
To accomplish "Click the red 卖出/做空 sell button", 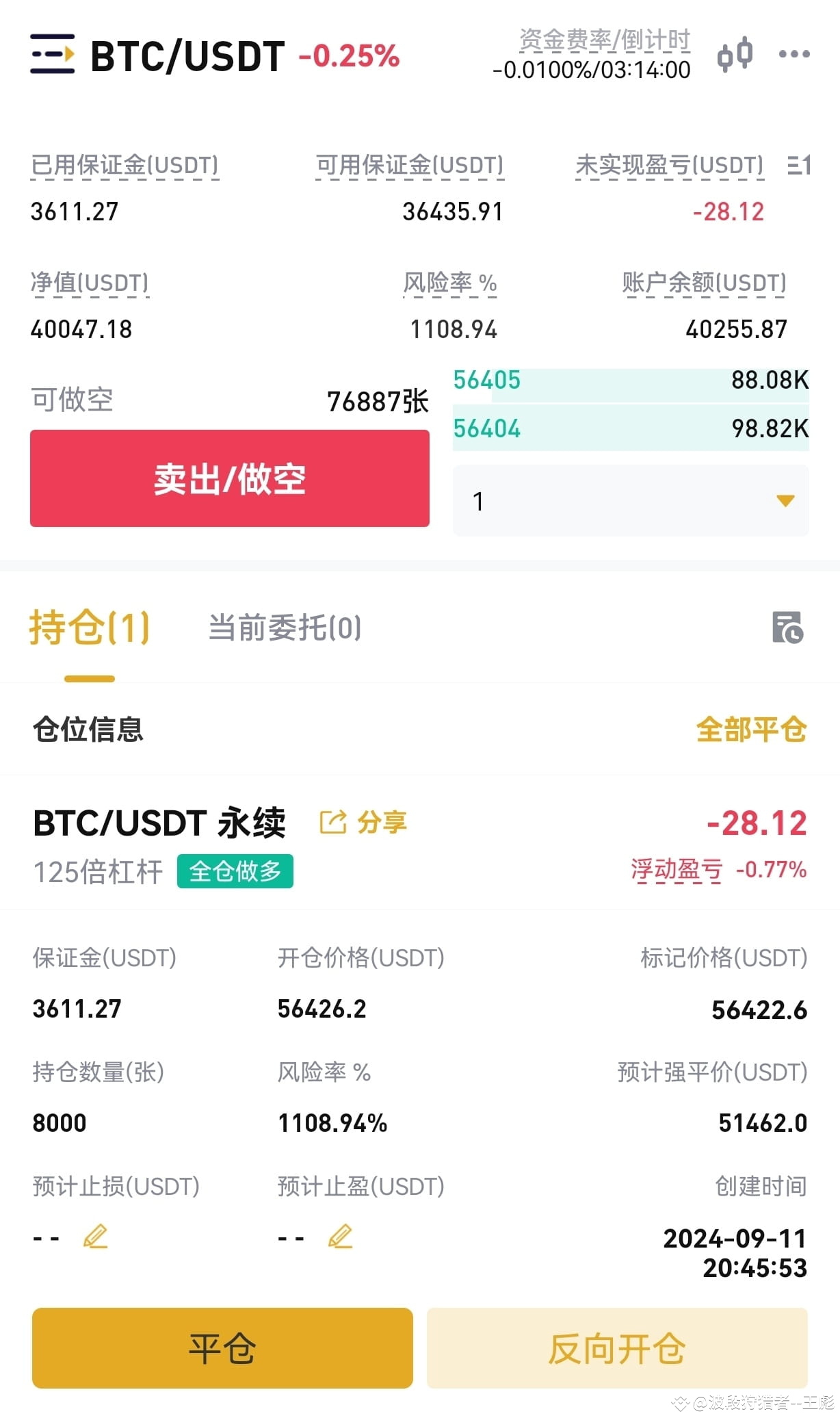I will (228, 478).
